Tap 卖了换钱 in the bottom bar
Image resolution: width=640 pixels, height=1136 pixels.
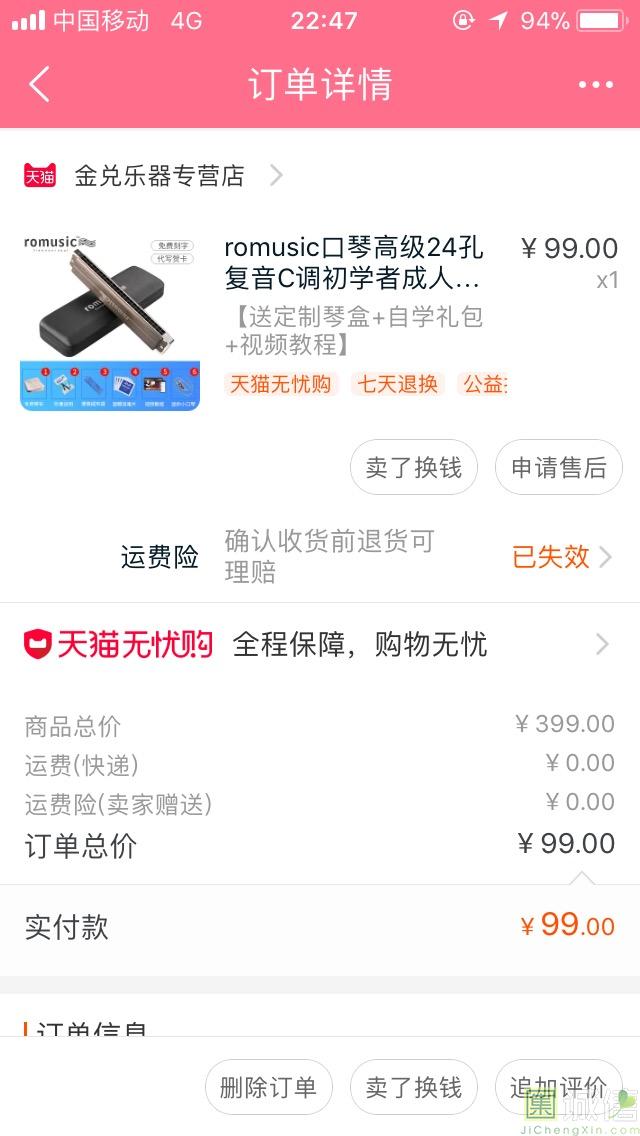point(414,1087)
